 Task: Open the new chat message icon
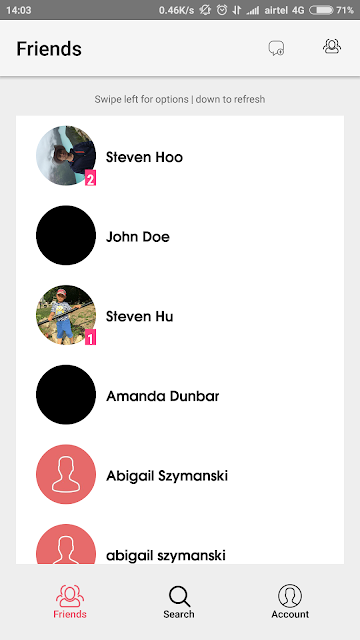276,48
